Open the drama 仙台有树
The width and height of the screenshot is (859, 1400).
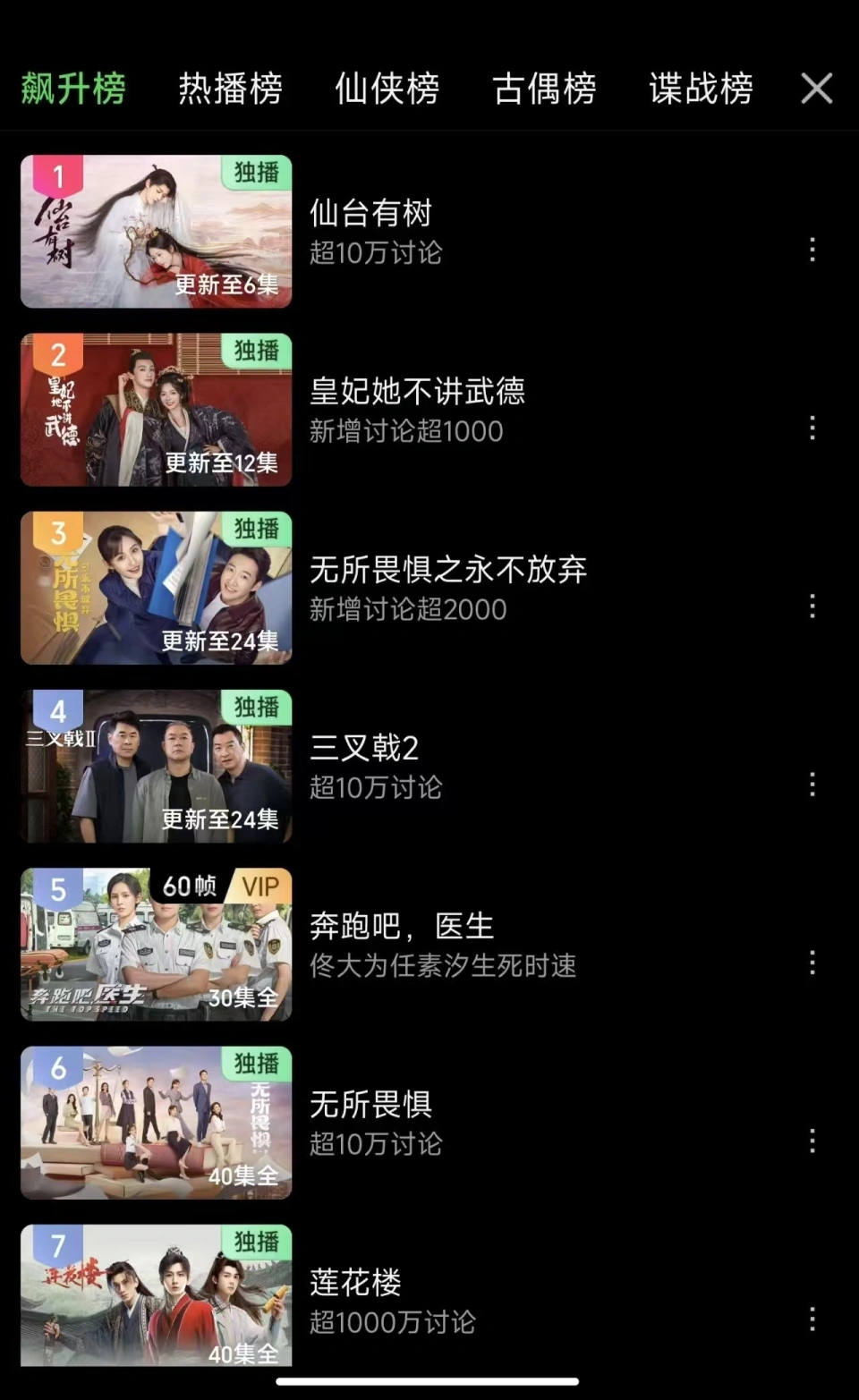coord(370,214)
